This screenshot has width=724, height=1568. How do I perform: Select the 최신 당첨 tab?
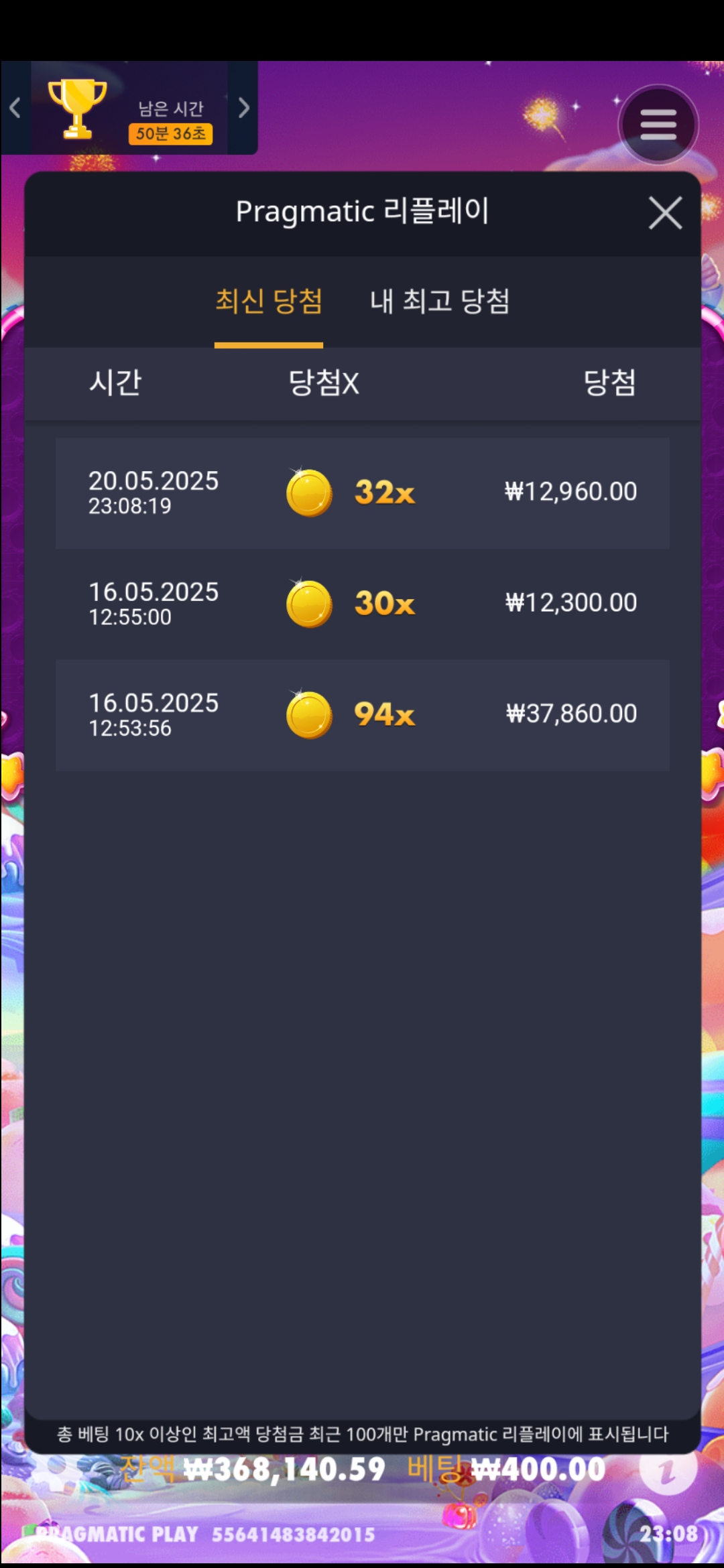point(269,302)
